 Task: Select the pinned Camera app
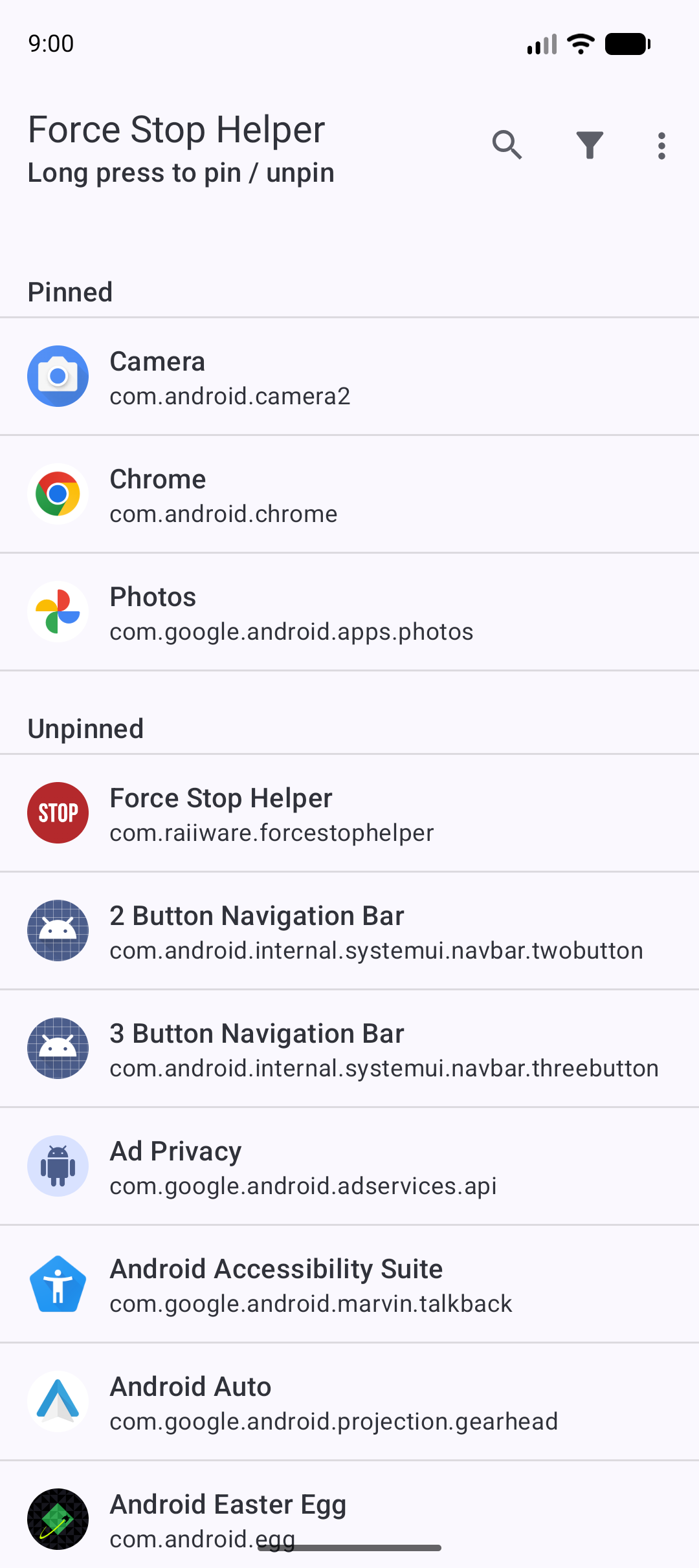click(x=349, y=377)
